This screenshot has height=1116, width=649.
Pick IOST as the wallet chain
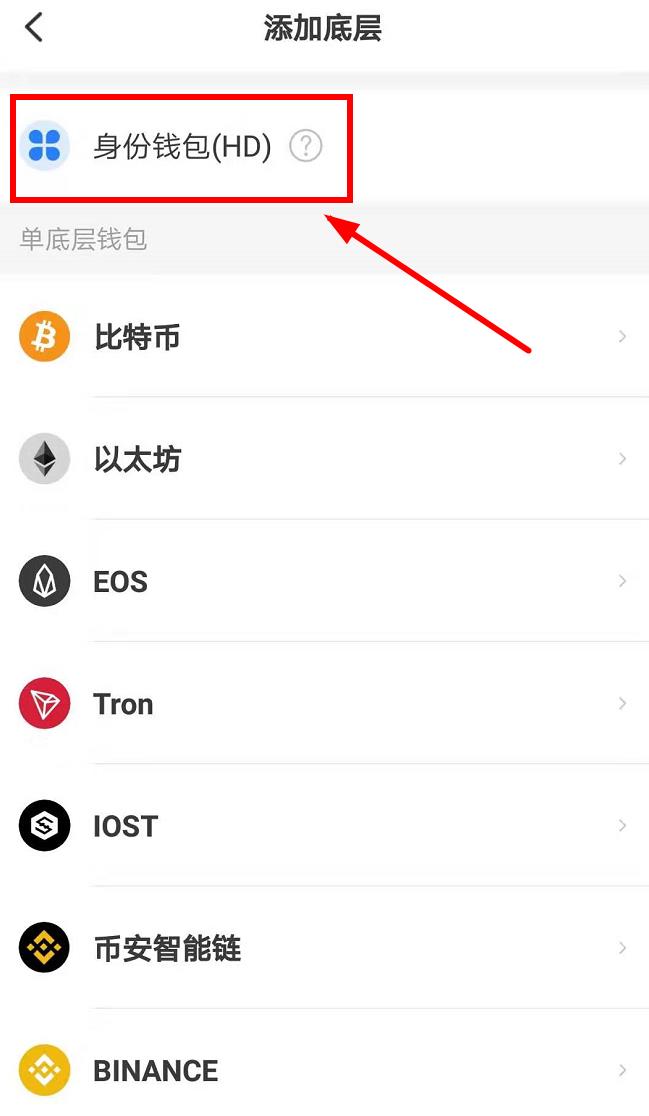click(324, 826)
